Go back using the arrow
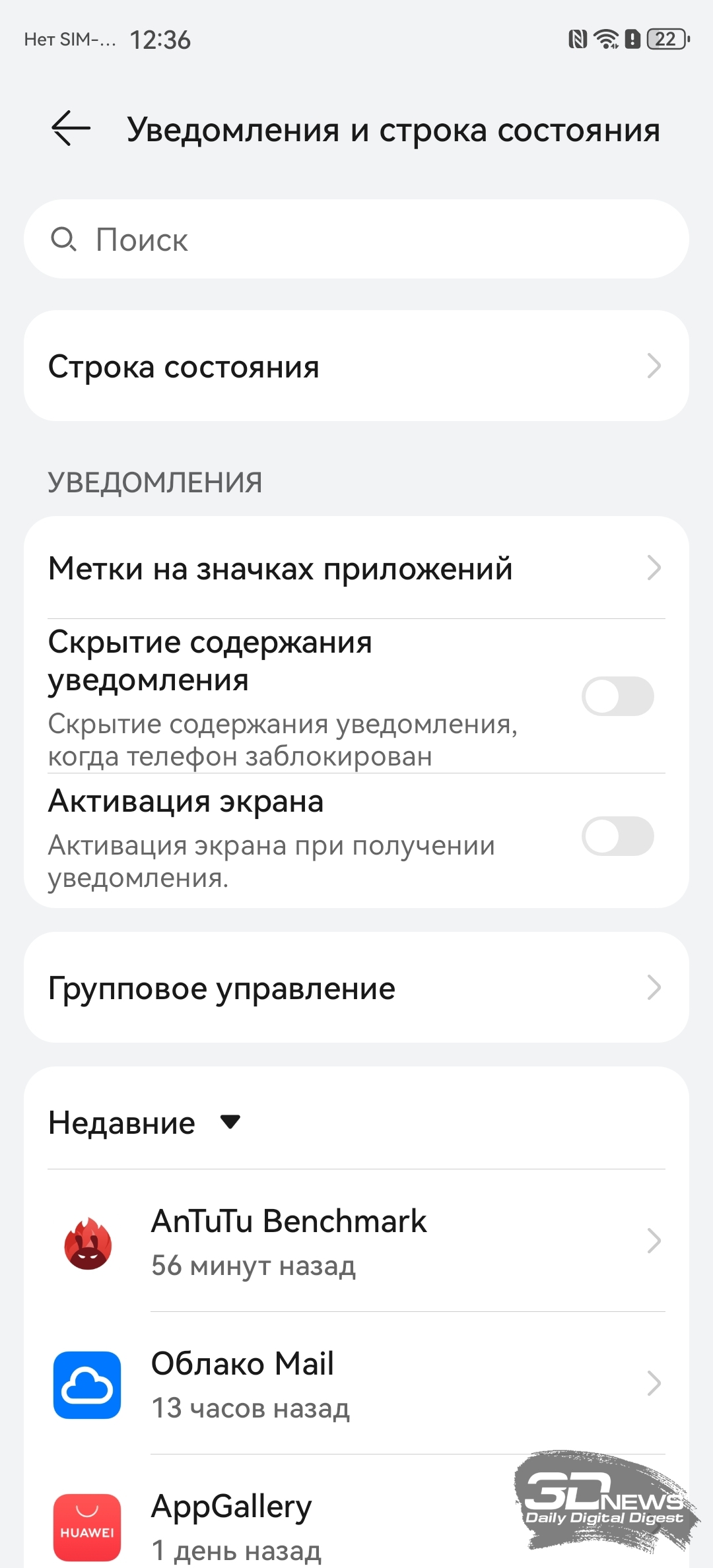The image size is (713, 1568). pyautogui.click(x=71, y=128)
